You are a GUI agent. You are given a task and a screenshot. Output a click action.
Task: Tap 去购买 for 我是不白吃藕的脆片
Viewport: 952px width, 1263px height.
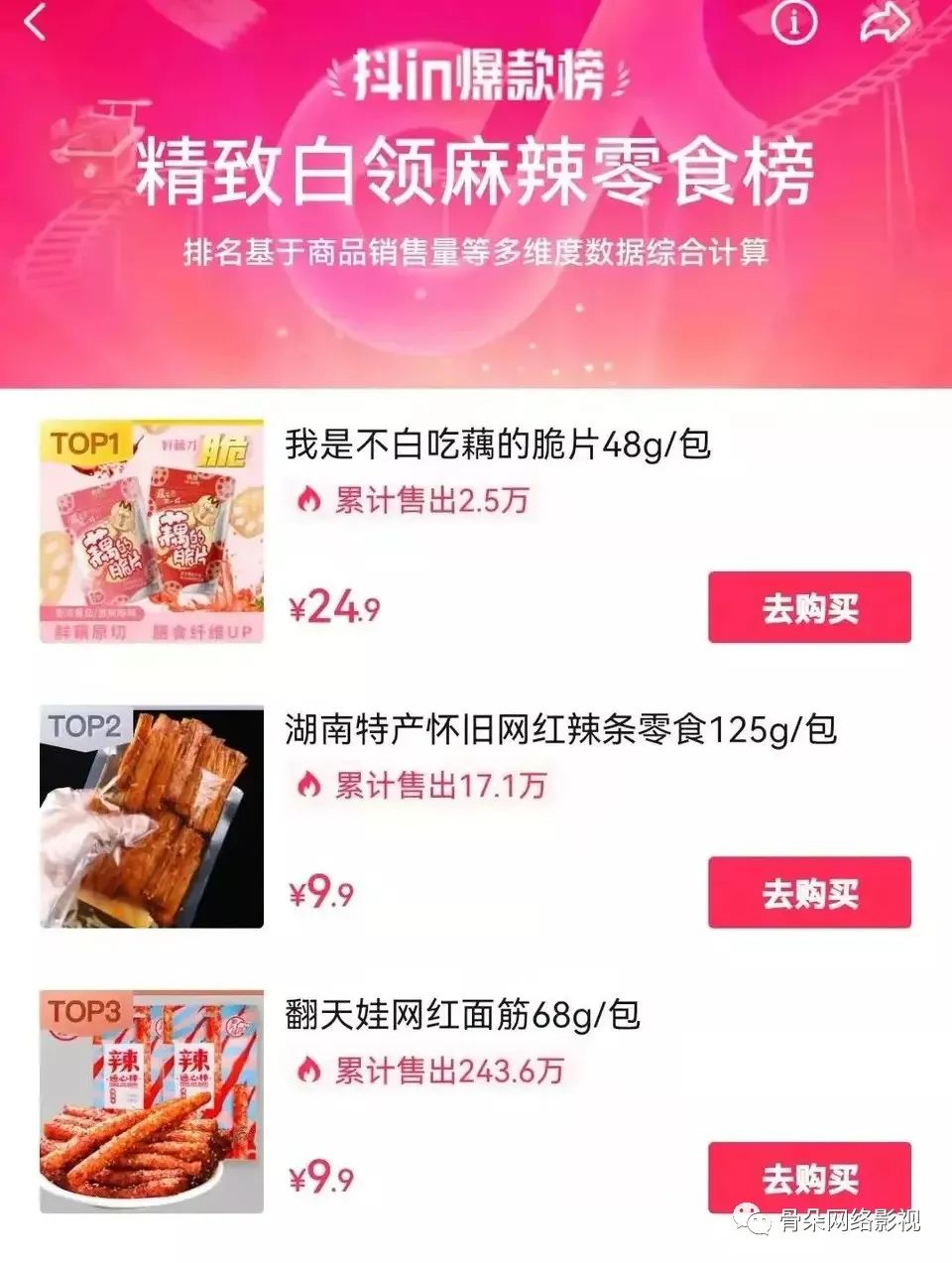click(x=809, y=607)
